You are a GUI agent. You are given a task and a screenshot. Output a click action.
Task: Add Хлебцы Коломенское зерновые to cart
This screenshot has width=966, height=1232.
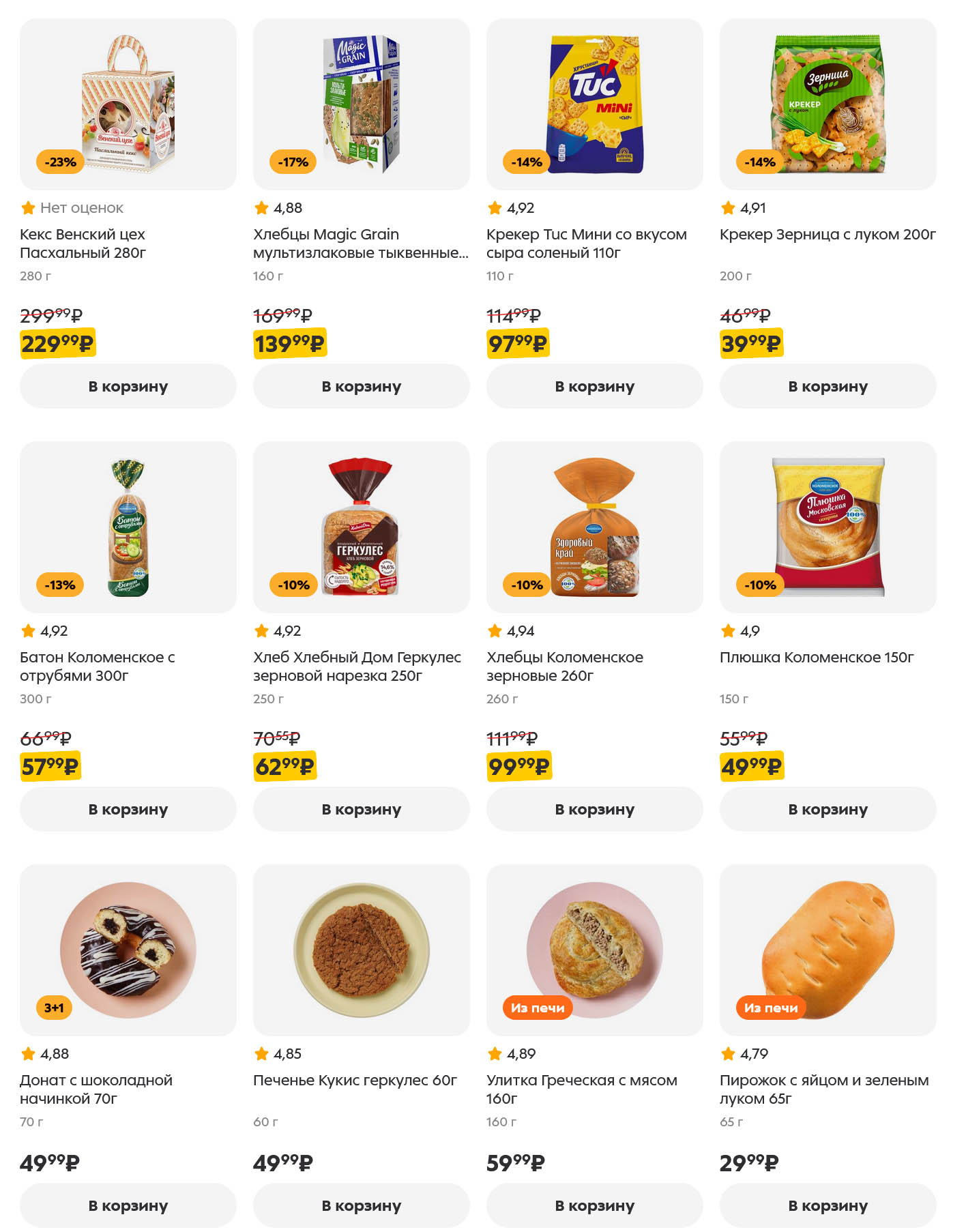[594, 809]
